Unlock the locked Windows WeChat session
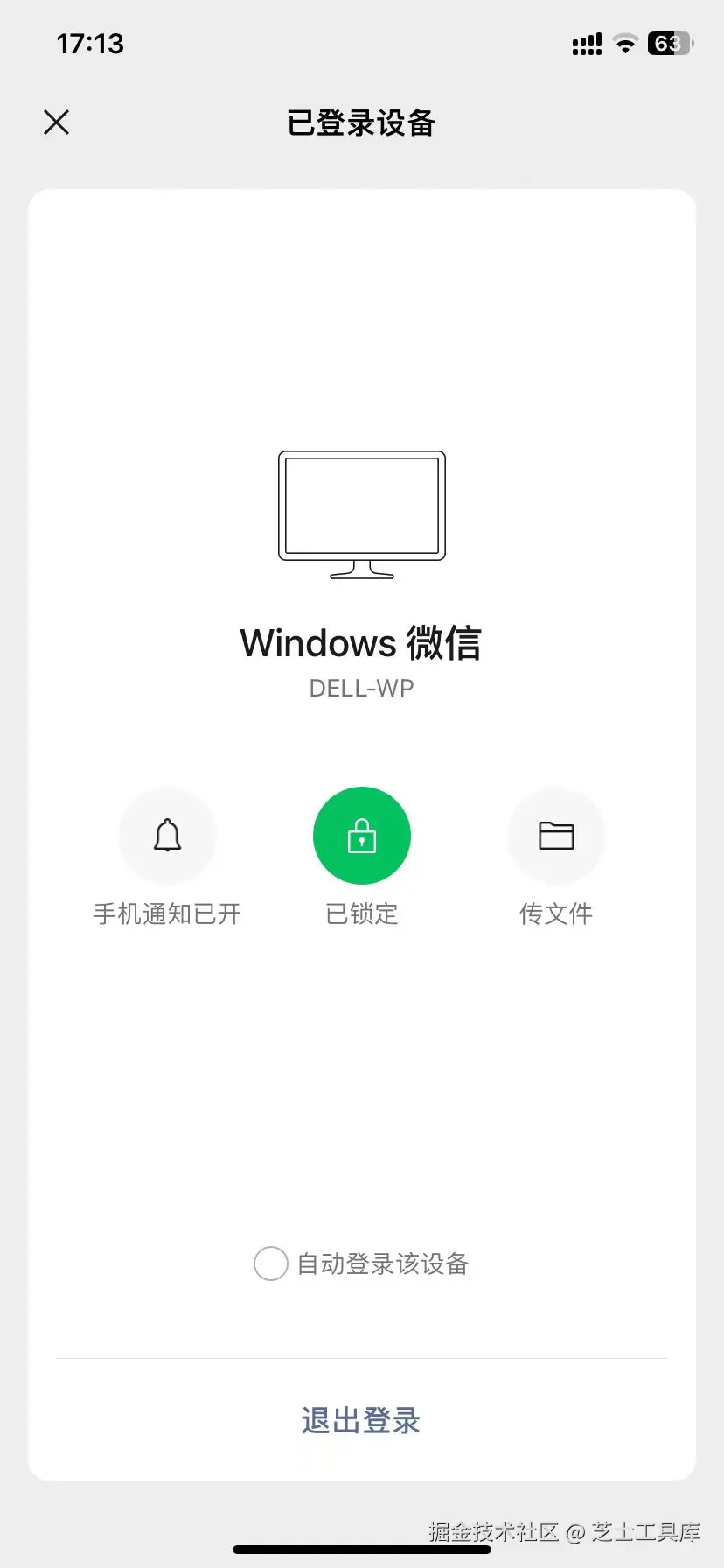 [x=362, y=835]
